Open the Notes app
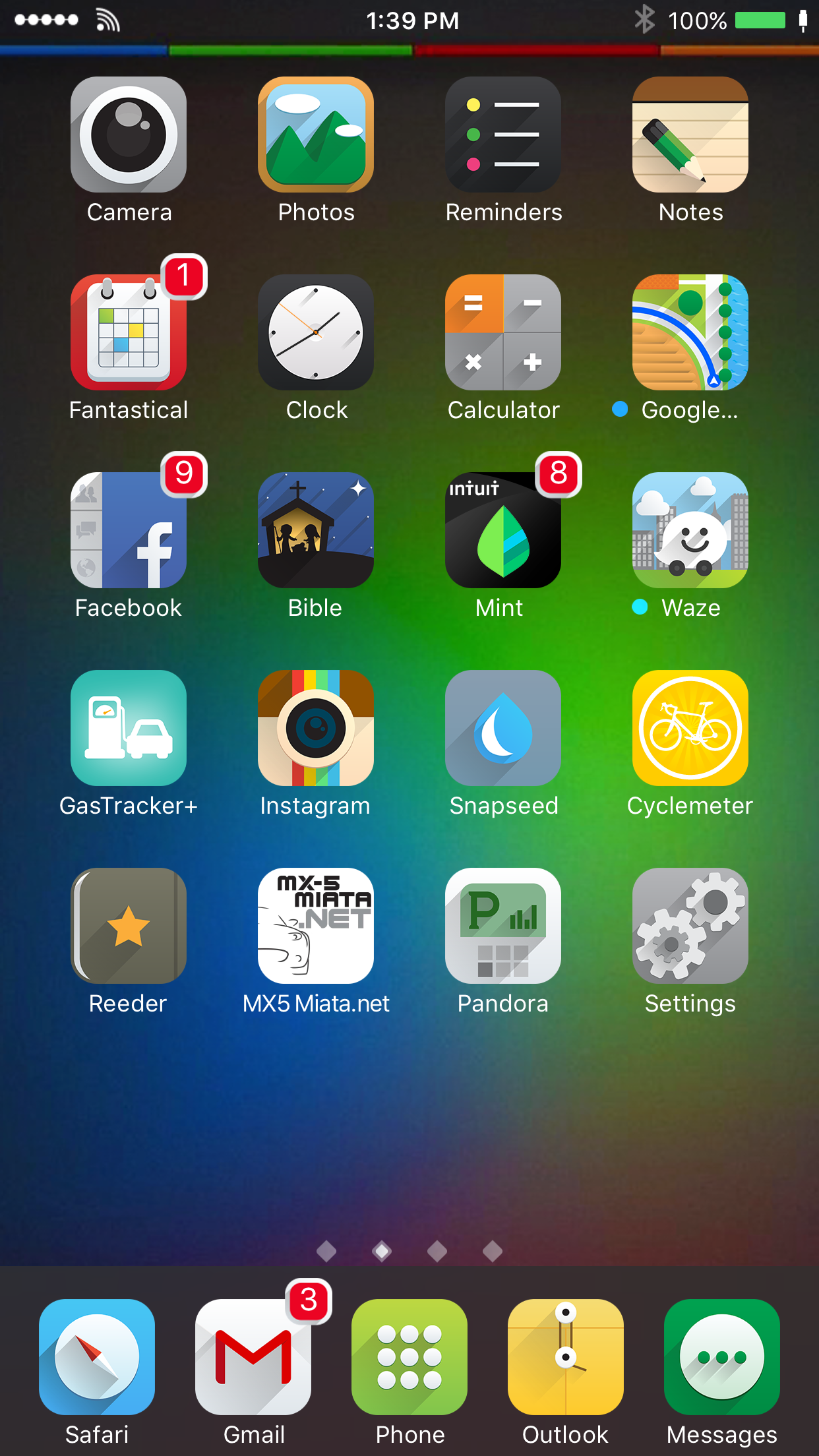 (690, 135)
